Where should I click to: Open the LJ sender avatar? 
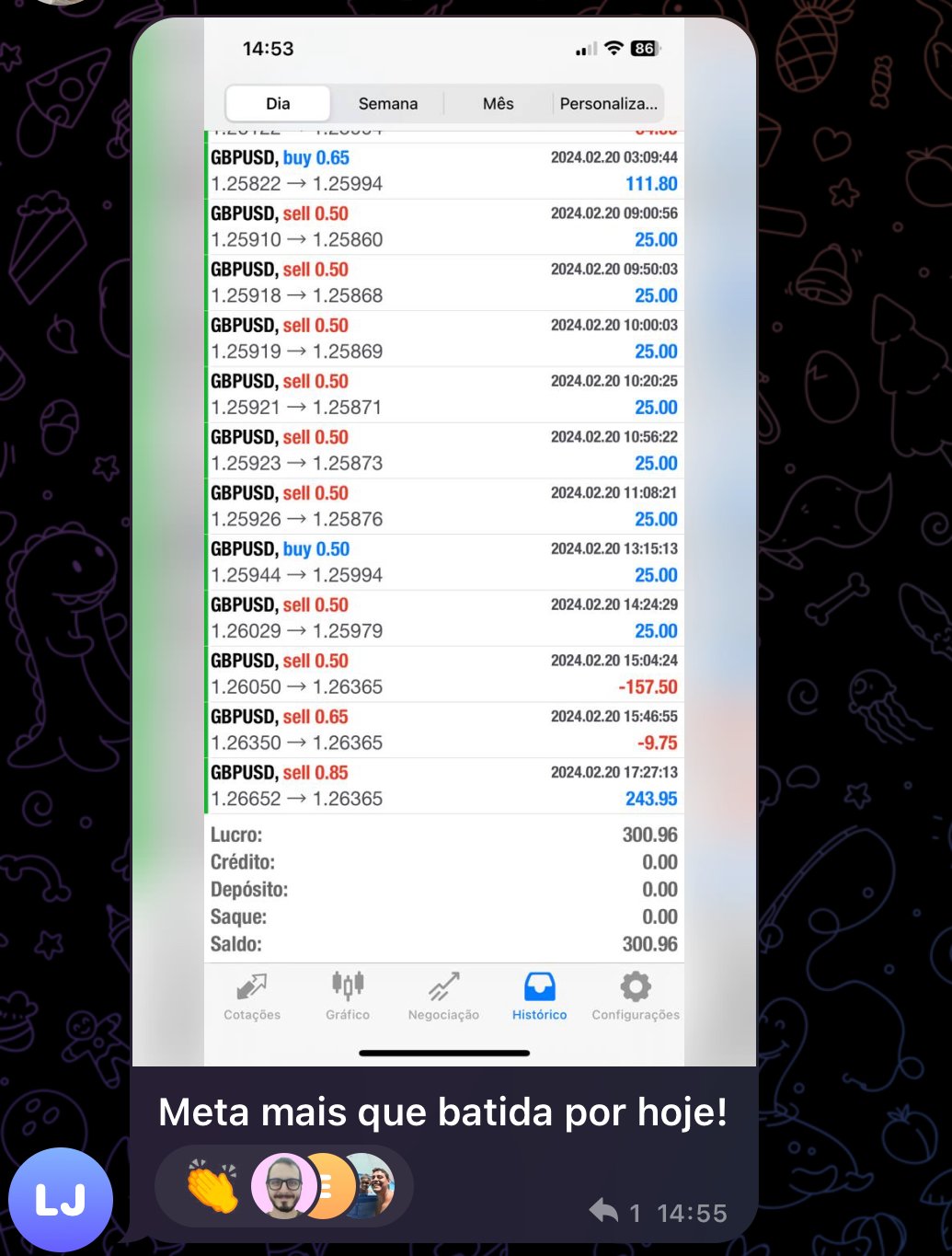click(61, 1200)
